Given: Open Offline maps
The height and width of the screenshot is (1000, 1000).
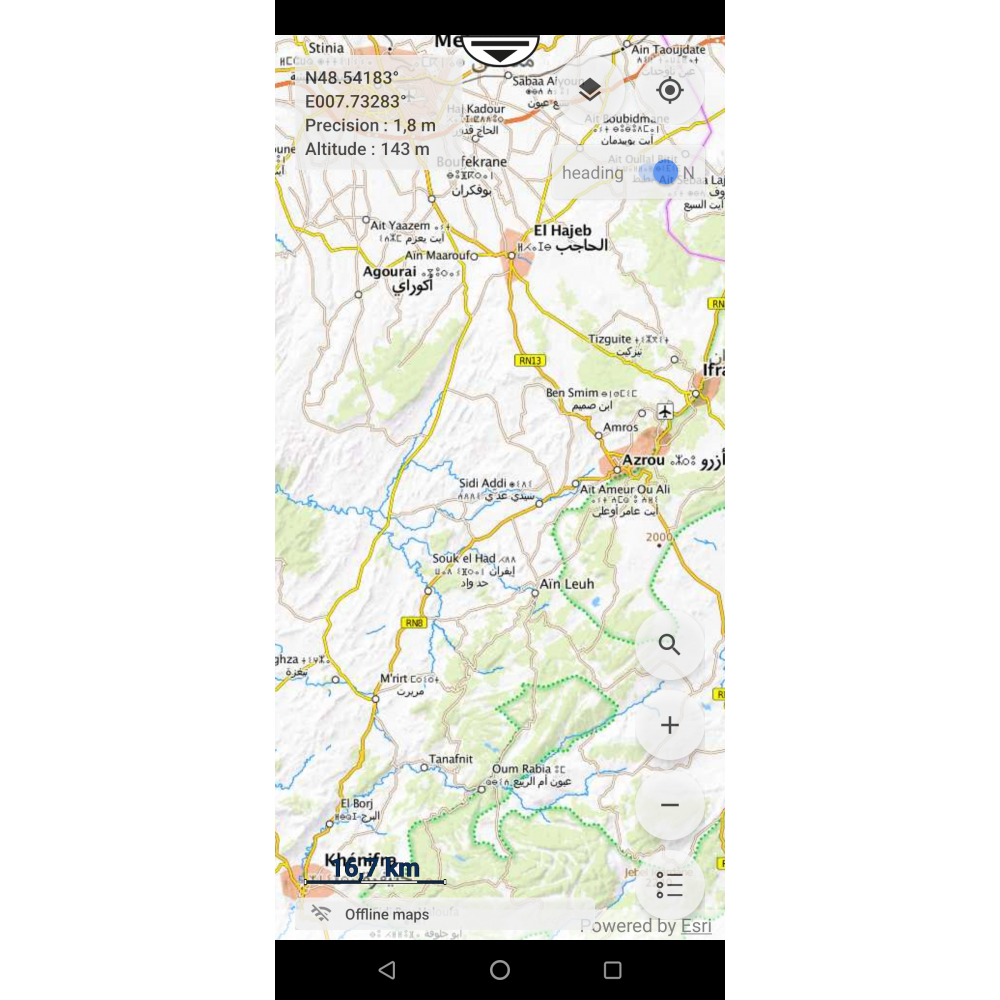Looking at the screenshot, I should (x=386, y=914).
